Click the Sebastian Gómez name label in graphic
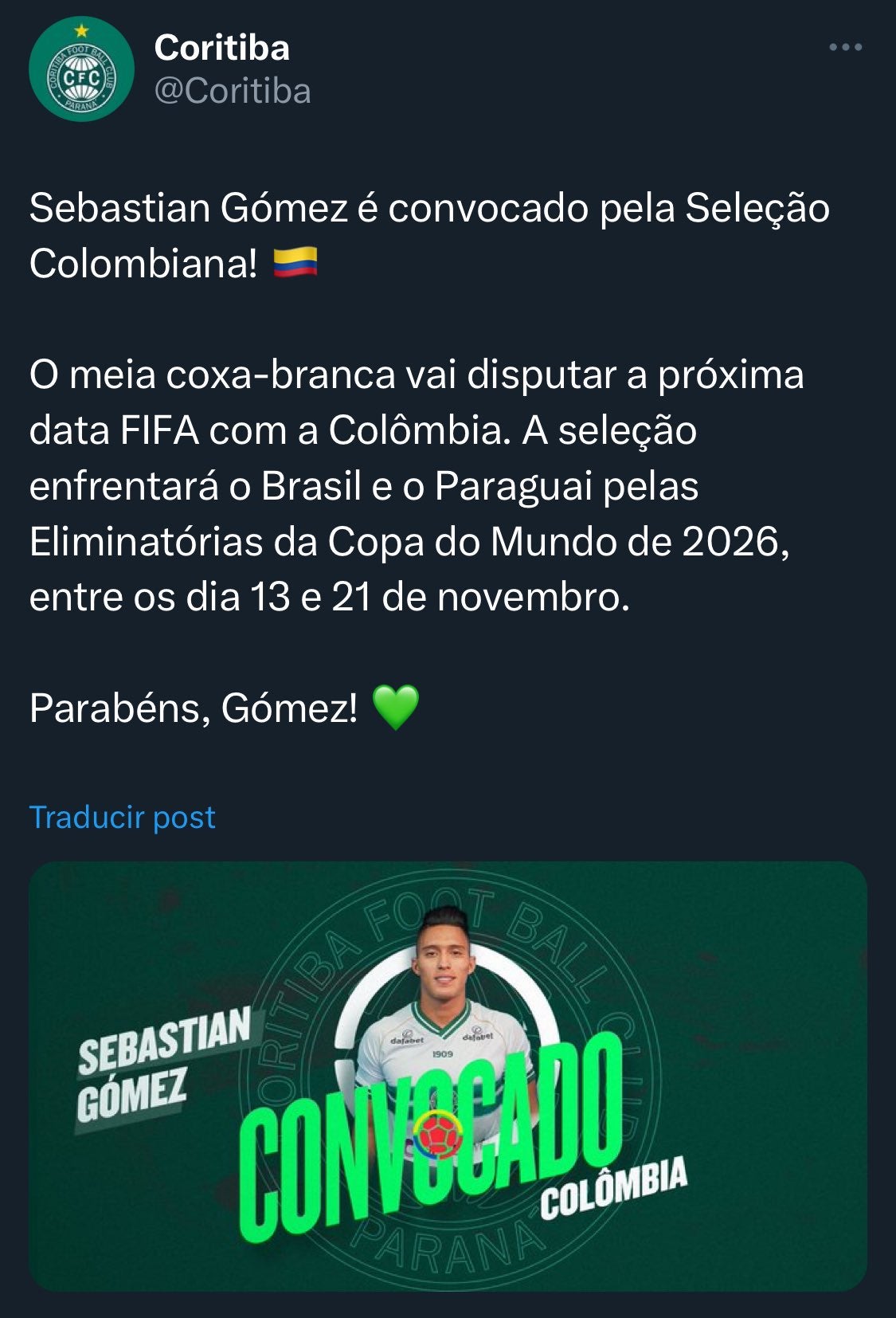The height and width of the screenshot is (1318, 896). tap(163, 1068)
